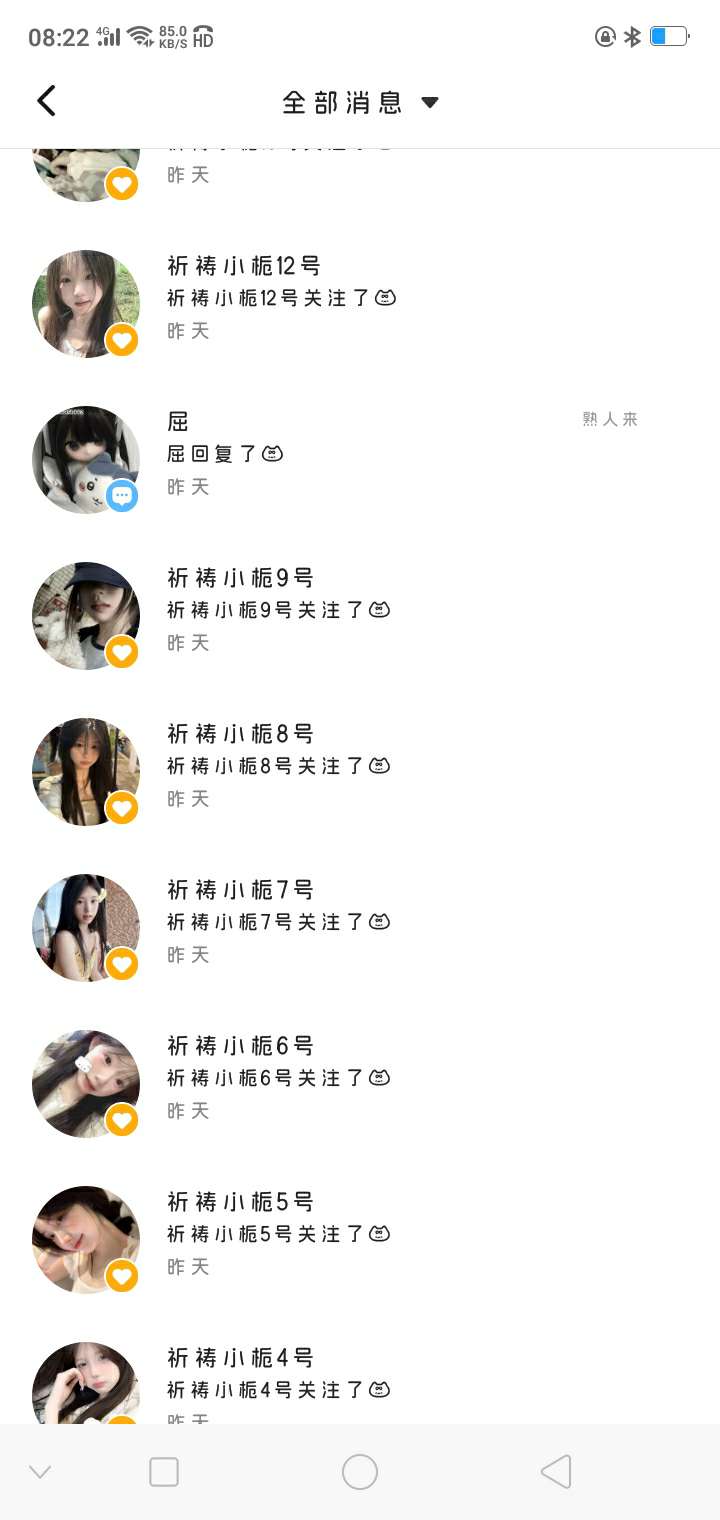720x1520 pixels.
Task: Go back using the top-left arrow
Action: 46,101
